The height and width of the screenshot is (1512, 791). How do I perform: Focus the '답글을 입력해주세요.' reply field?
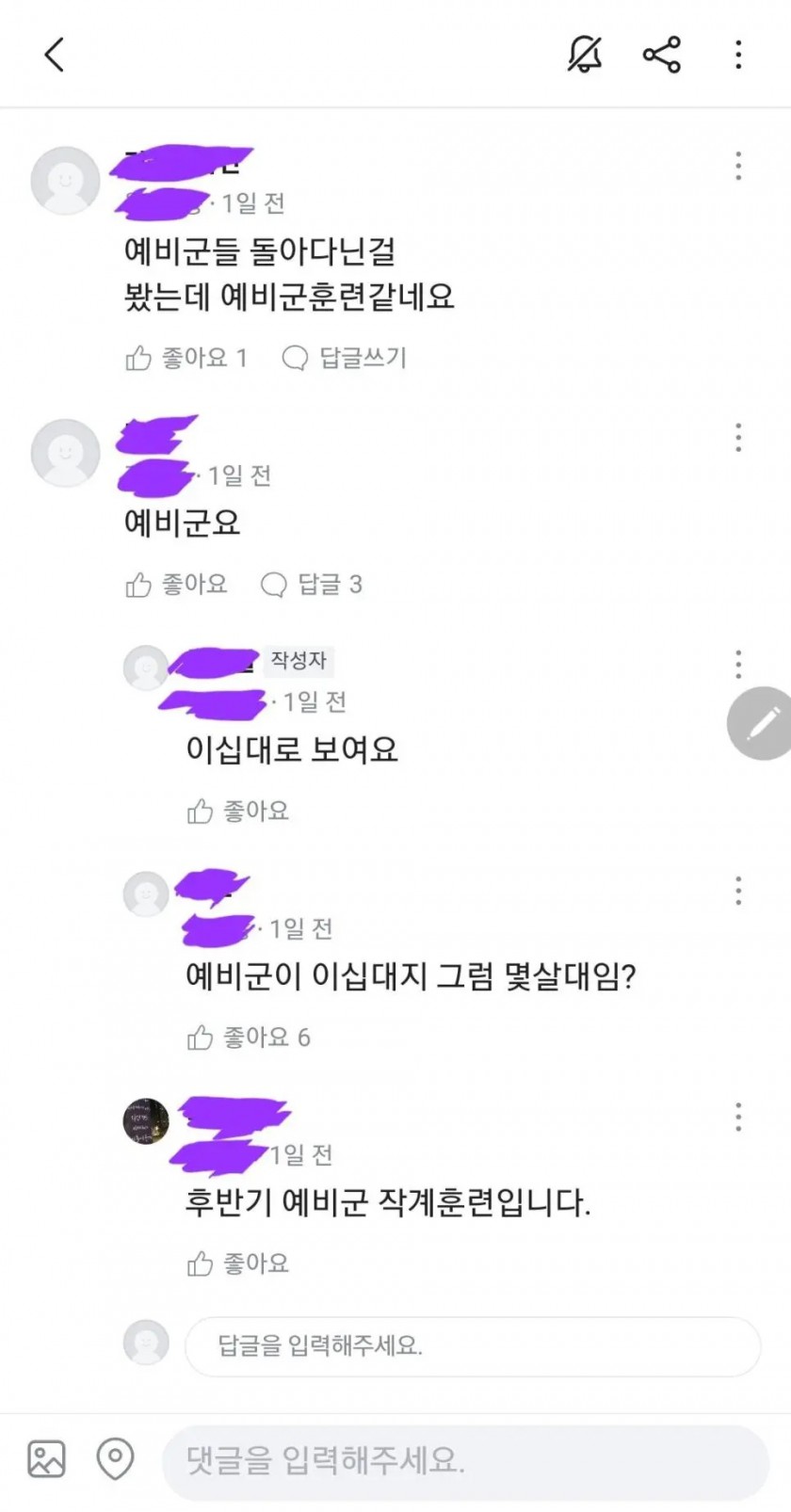471,1345
